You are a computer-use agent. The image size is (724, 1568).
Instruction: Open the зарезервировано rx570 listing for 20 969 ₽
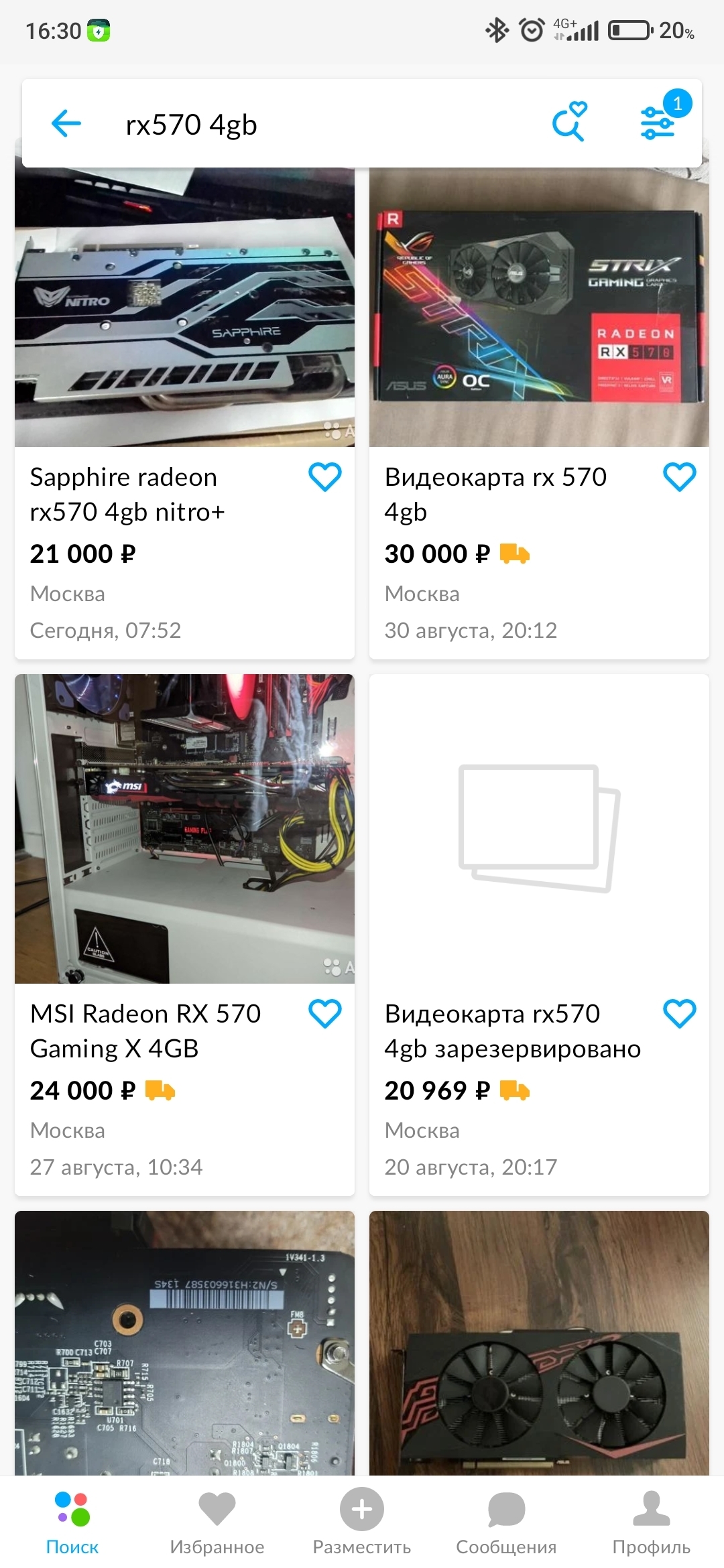pyautogui.click(x=539, y=828)
